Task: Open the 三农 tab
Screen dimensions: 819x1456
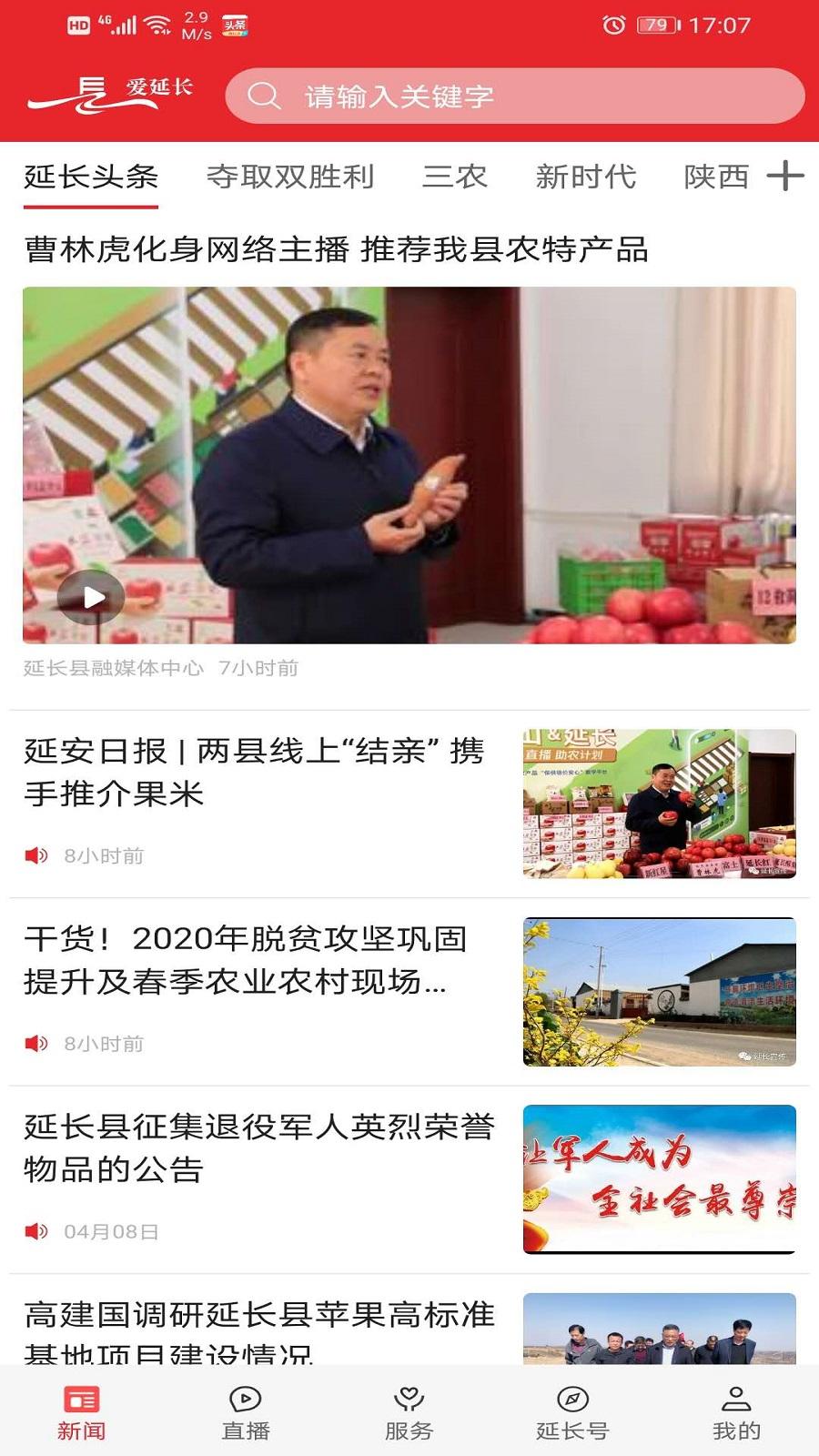Action: click(455, 177)
